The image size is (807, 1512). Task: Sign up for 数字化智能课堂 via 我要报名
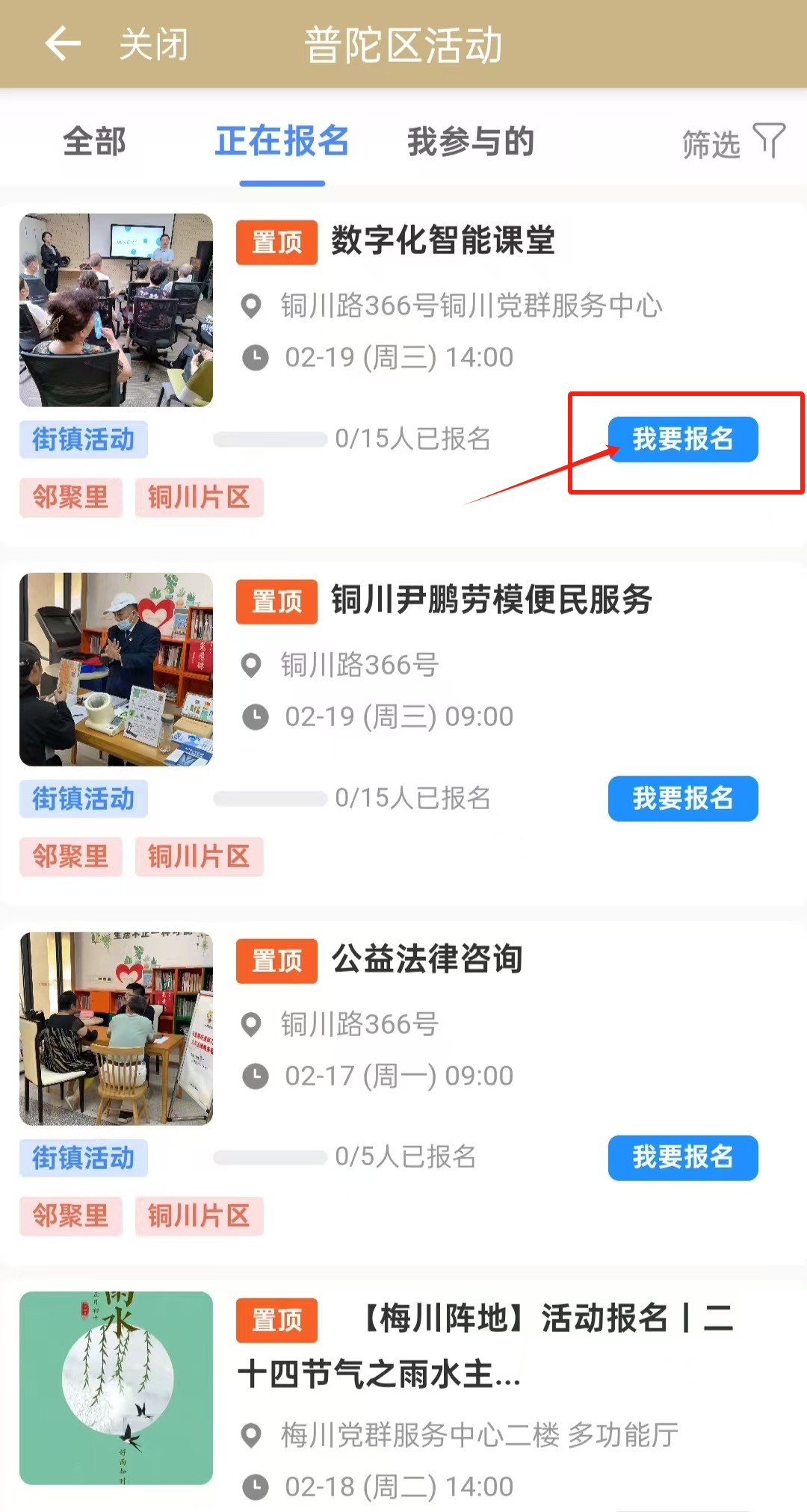click(682, 439)
